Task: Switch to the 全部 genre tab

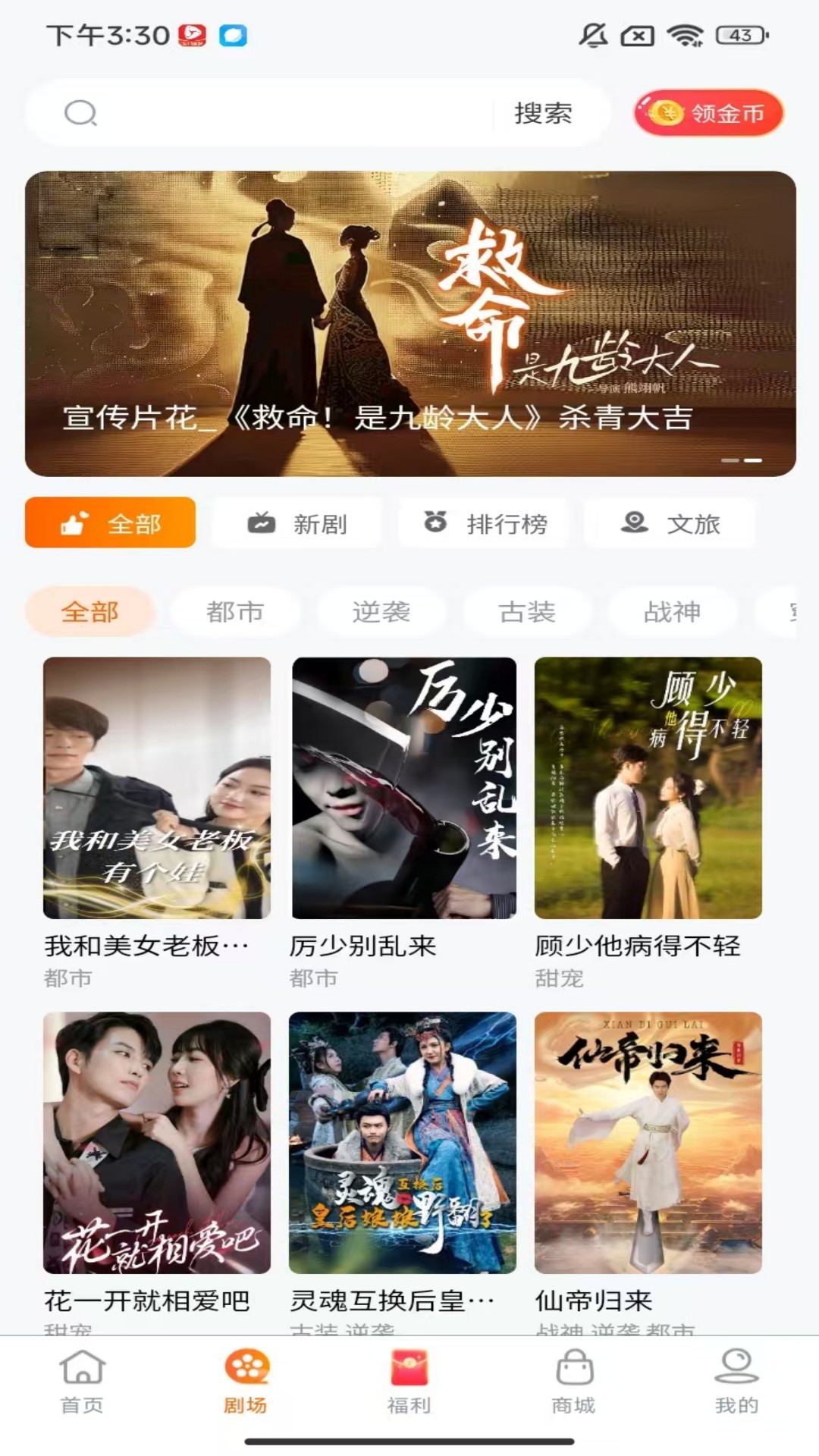Action: pos(91,611)
